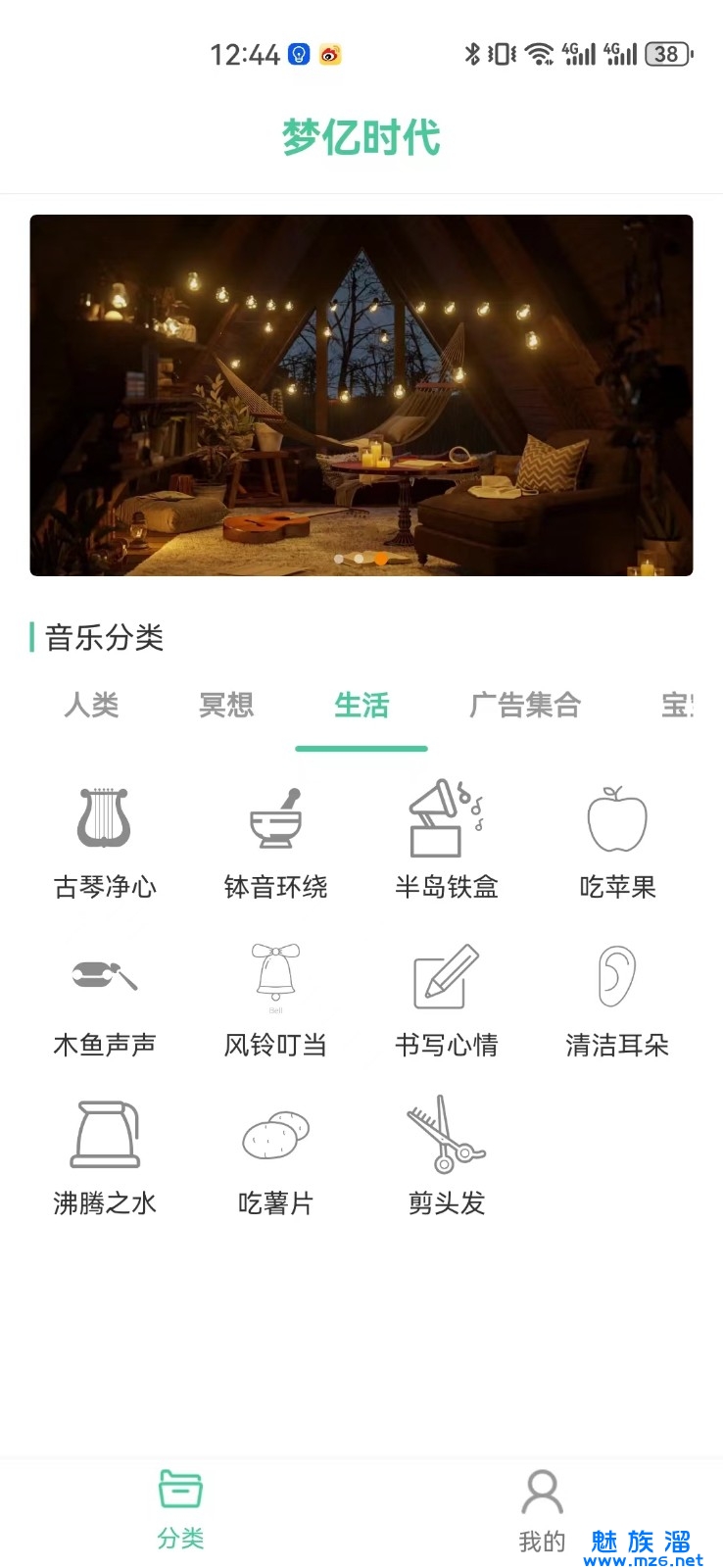Switch to the 冥想 category tab
This screenshot has width=723, height=1568.
(x=226, y=705)
